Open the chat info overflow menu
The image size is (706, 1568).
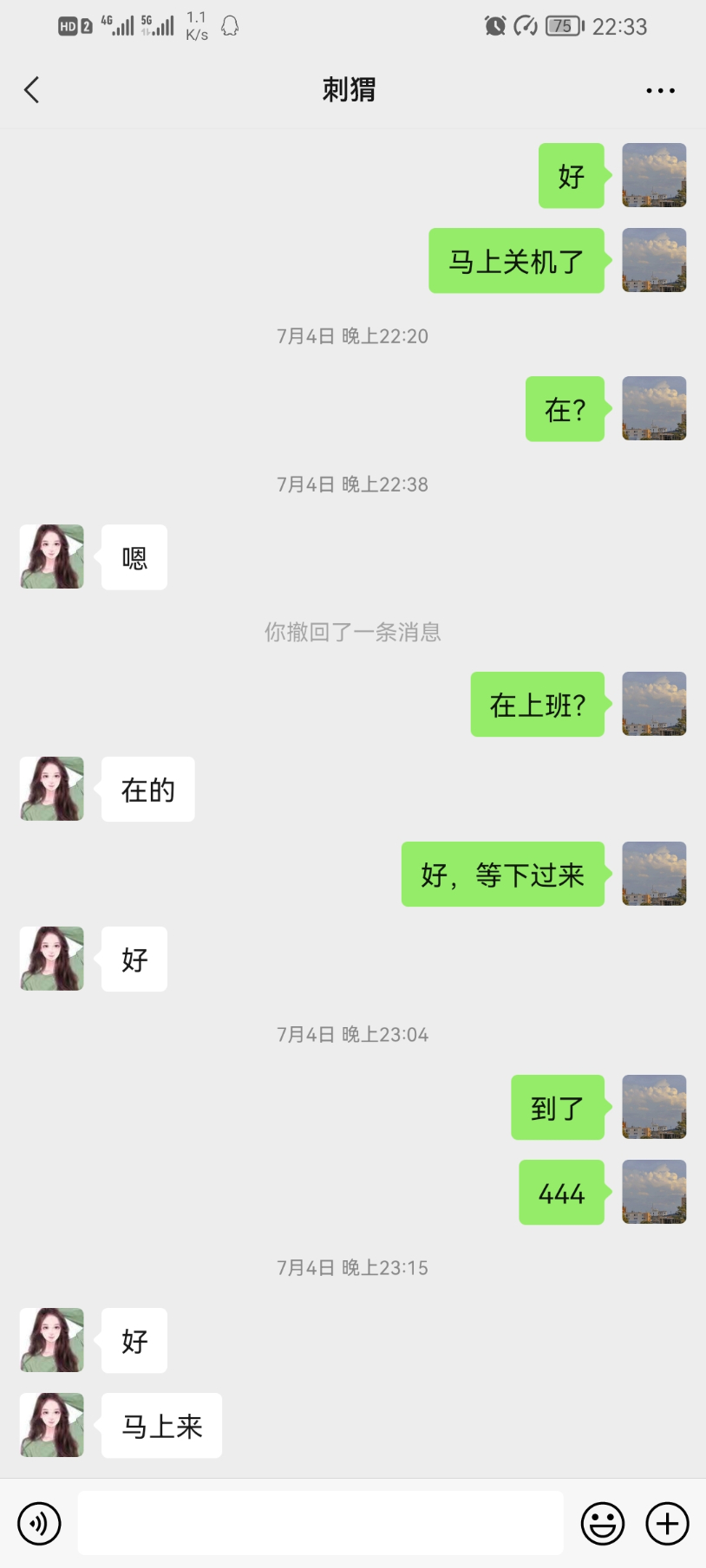pyautogui.click(x=660, y=90)
